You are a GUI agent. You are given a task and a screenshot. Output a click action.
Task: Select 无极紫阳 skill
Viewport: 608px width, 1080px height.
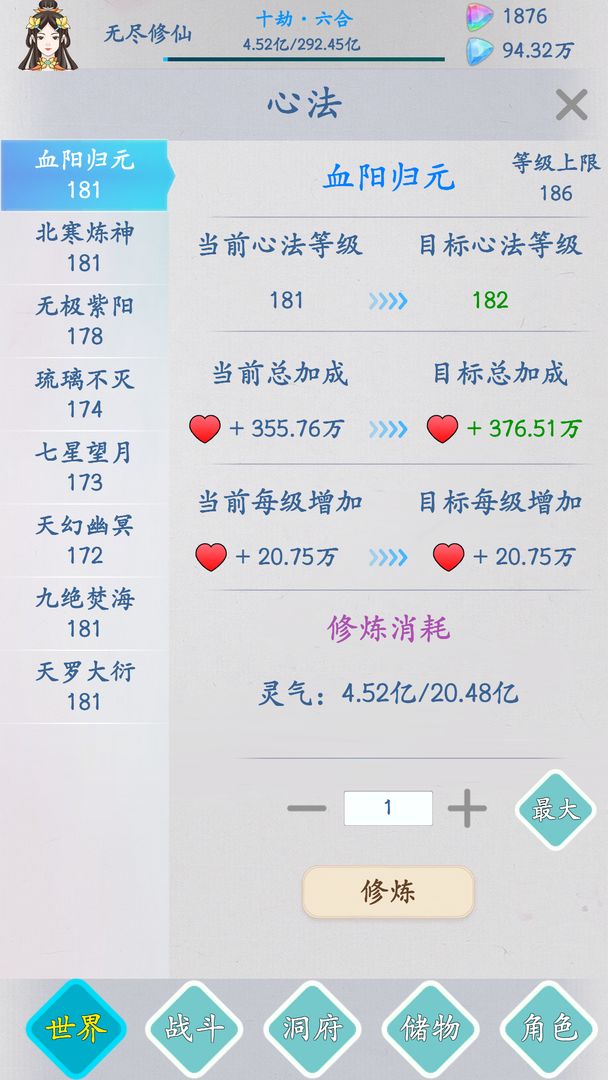tap(84, 320)
